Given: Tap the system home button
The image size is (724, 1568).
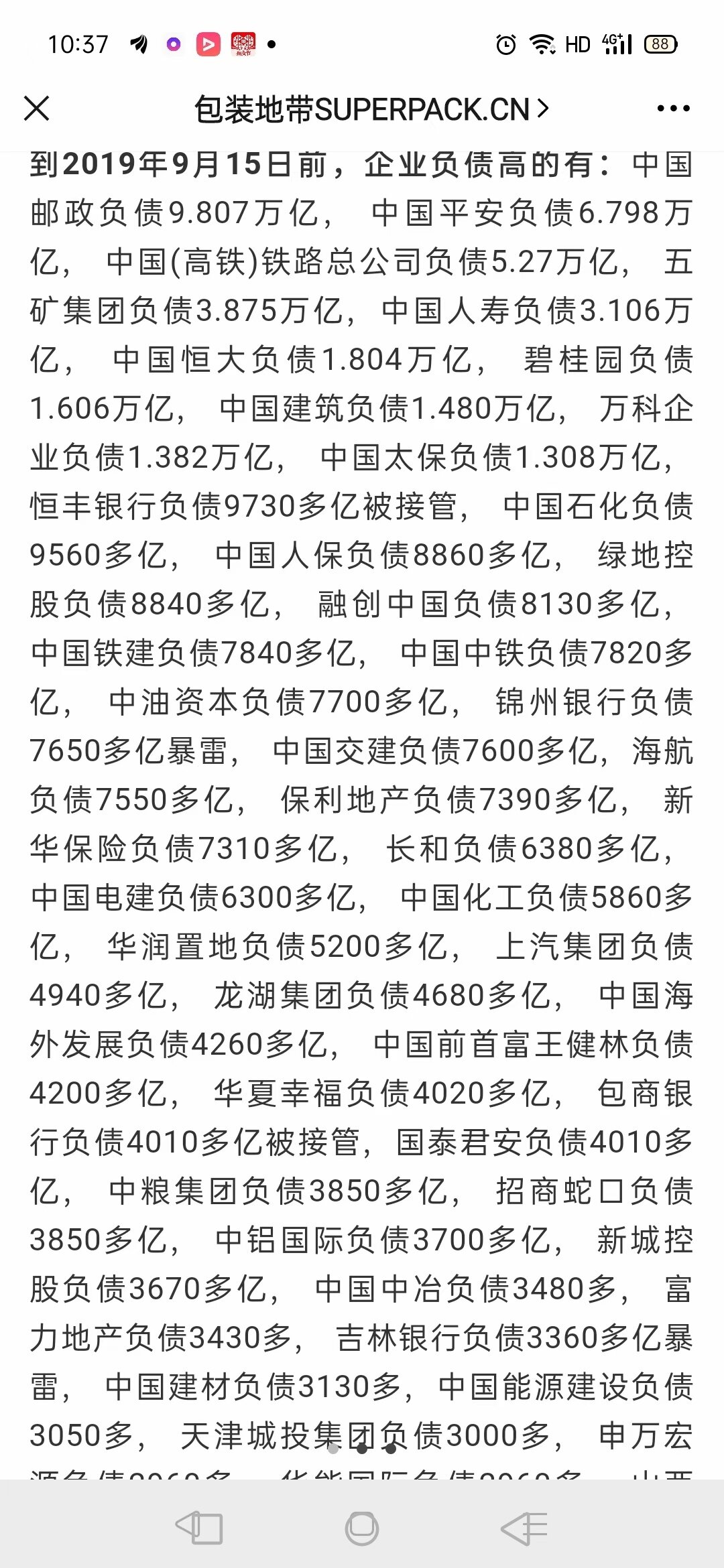Looking at the screenshot, I should coord(362,1528).
